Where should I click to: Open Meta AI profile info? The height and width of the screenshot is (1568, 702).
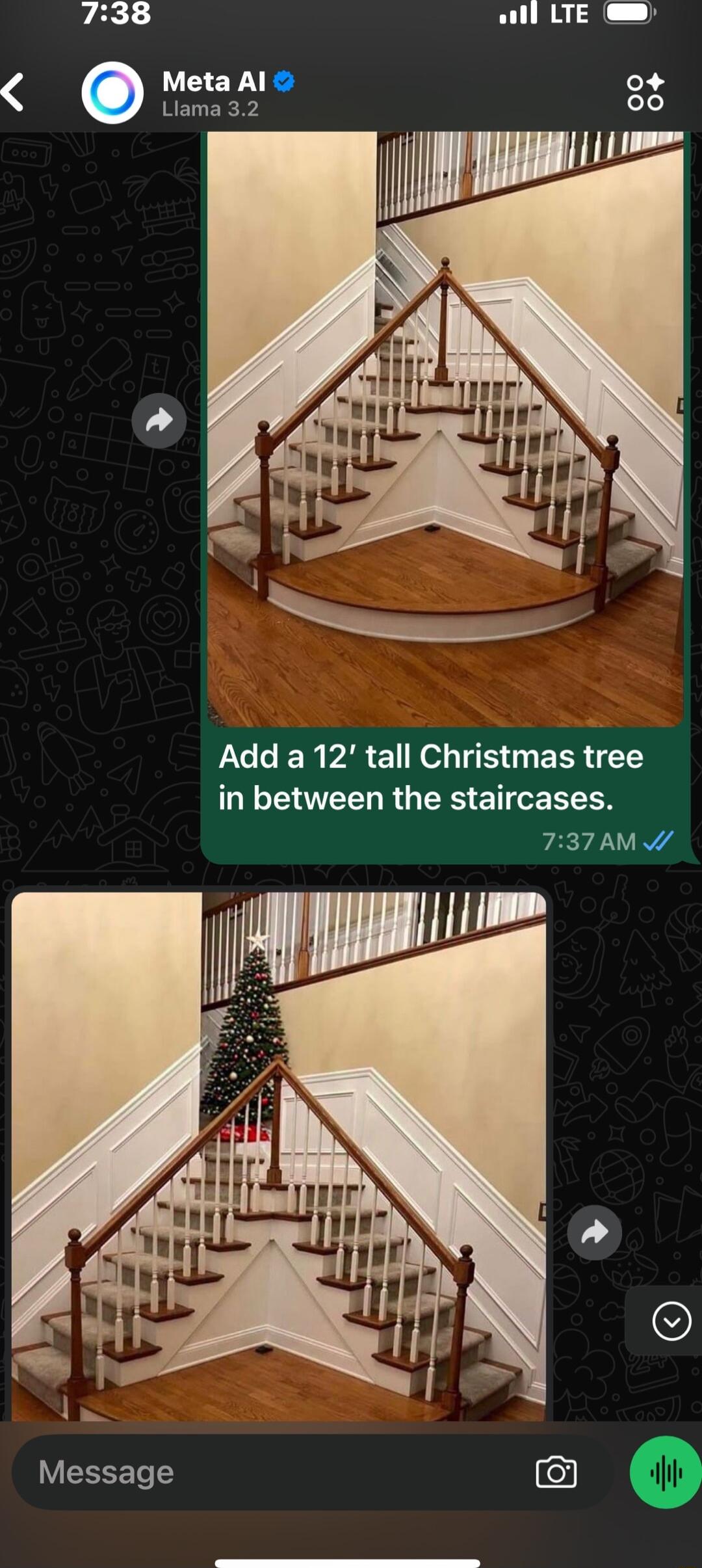coord(214,92)
